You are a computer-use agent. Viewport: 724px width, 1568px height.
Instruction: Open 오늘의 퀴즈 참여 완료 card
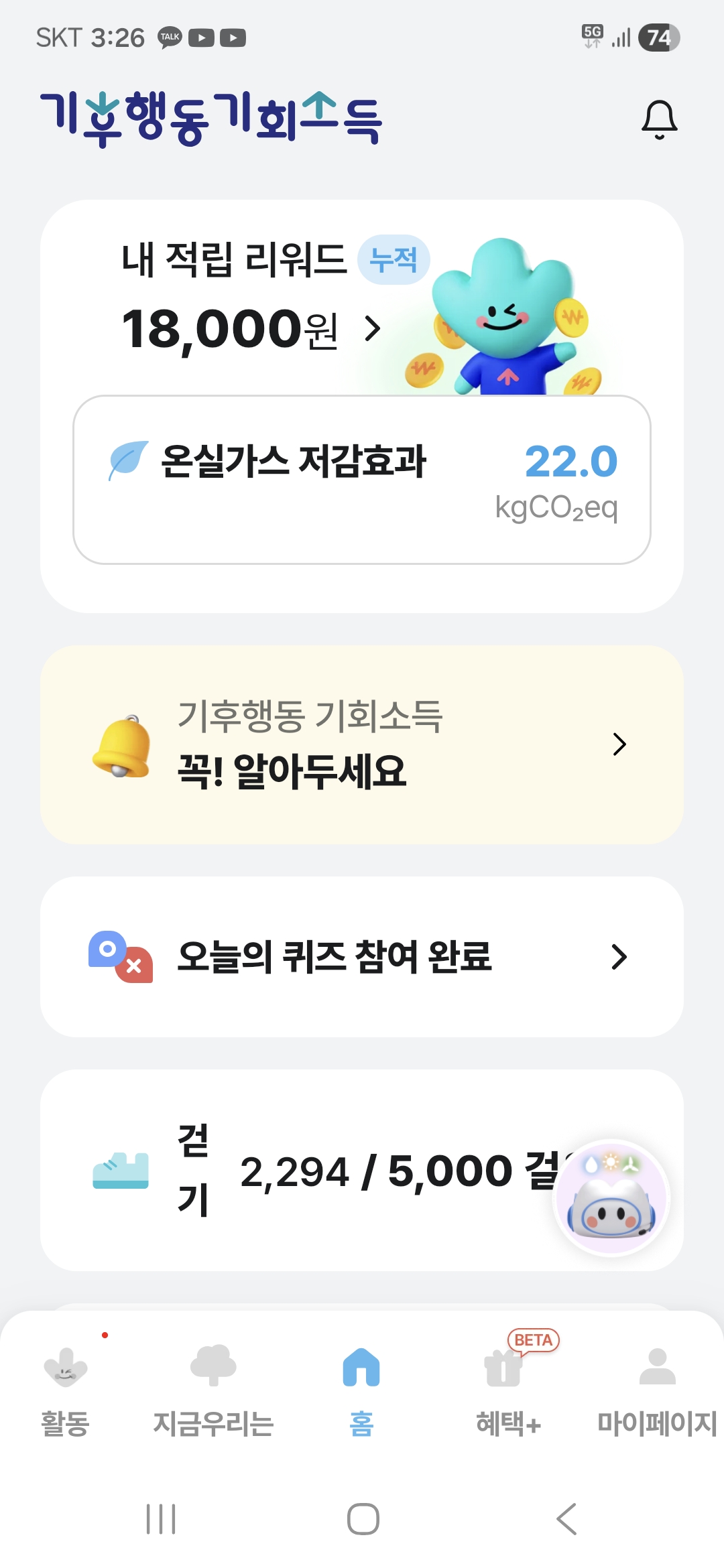(361, 956)
